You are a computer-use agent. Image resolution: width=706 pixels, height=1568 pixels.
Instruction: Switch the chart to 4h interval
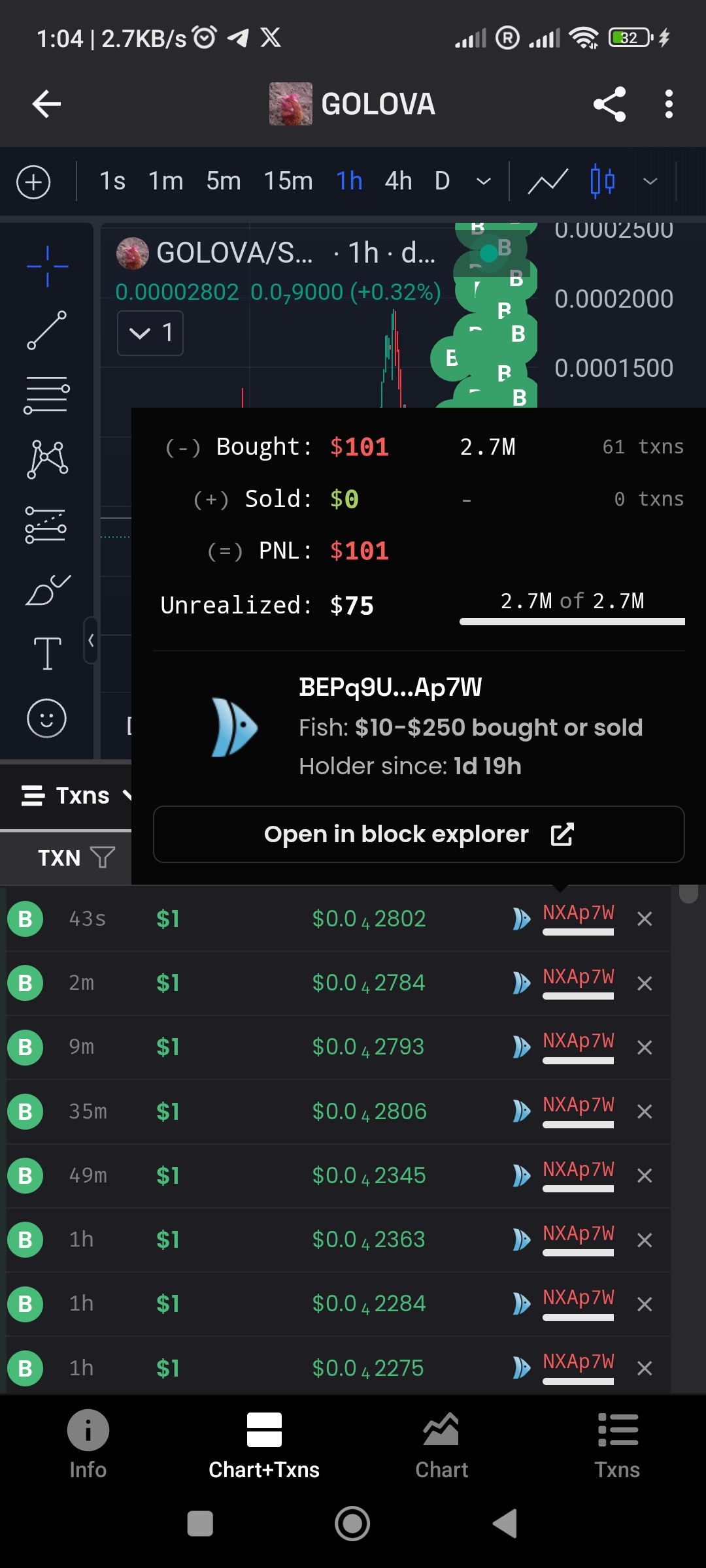pos(398,181)
